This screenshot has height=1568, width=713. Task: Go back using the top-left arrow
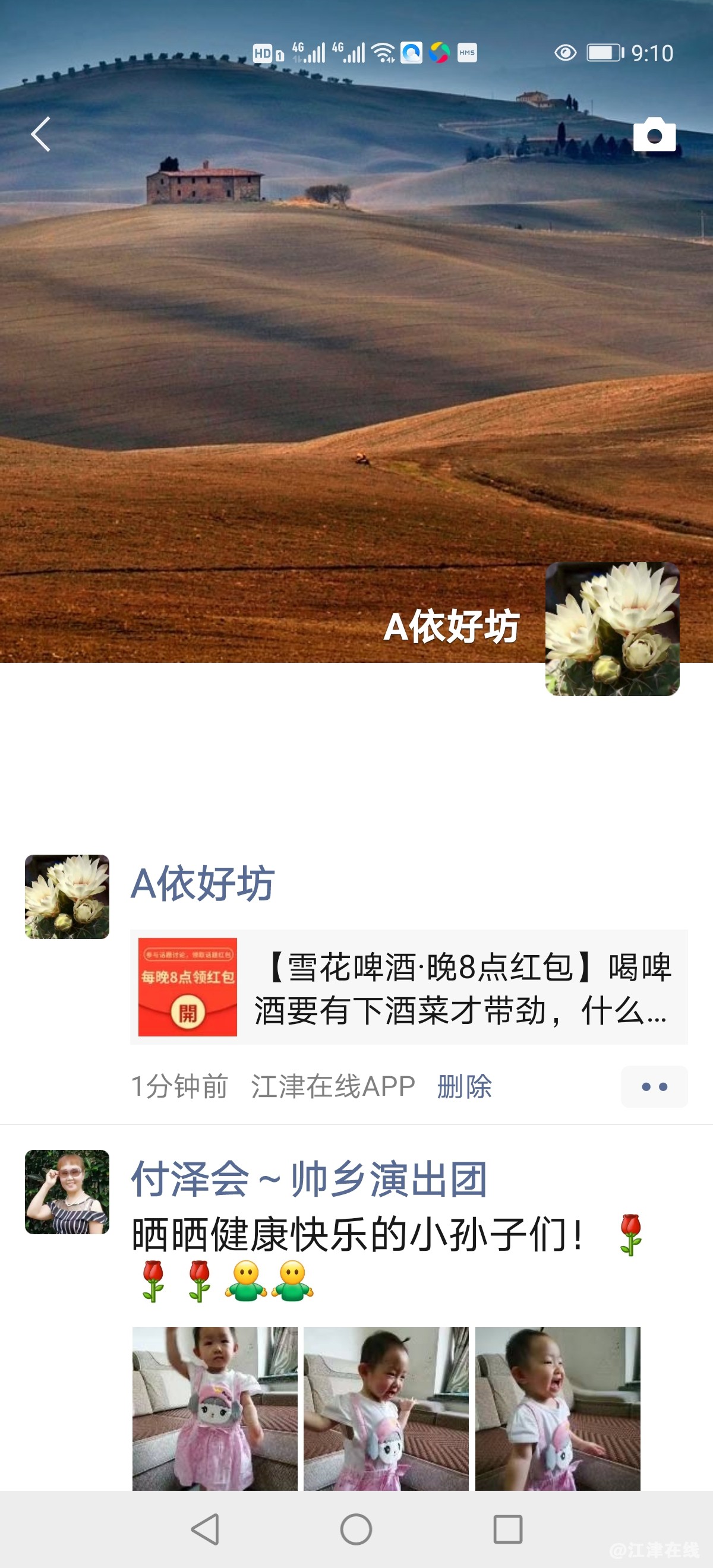(x=40, y=134)
